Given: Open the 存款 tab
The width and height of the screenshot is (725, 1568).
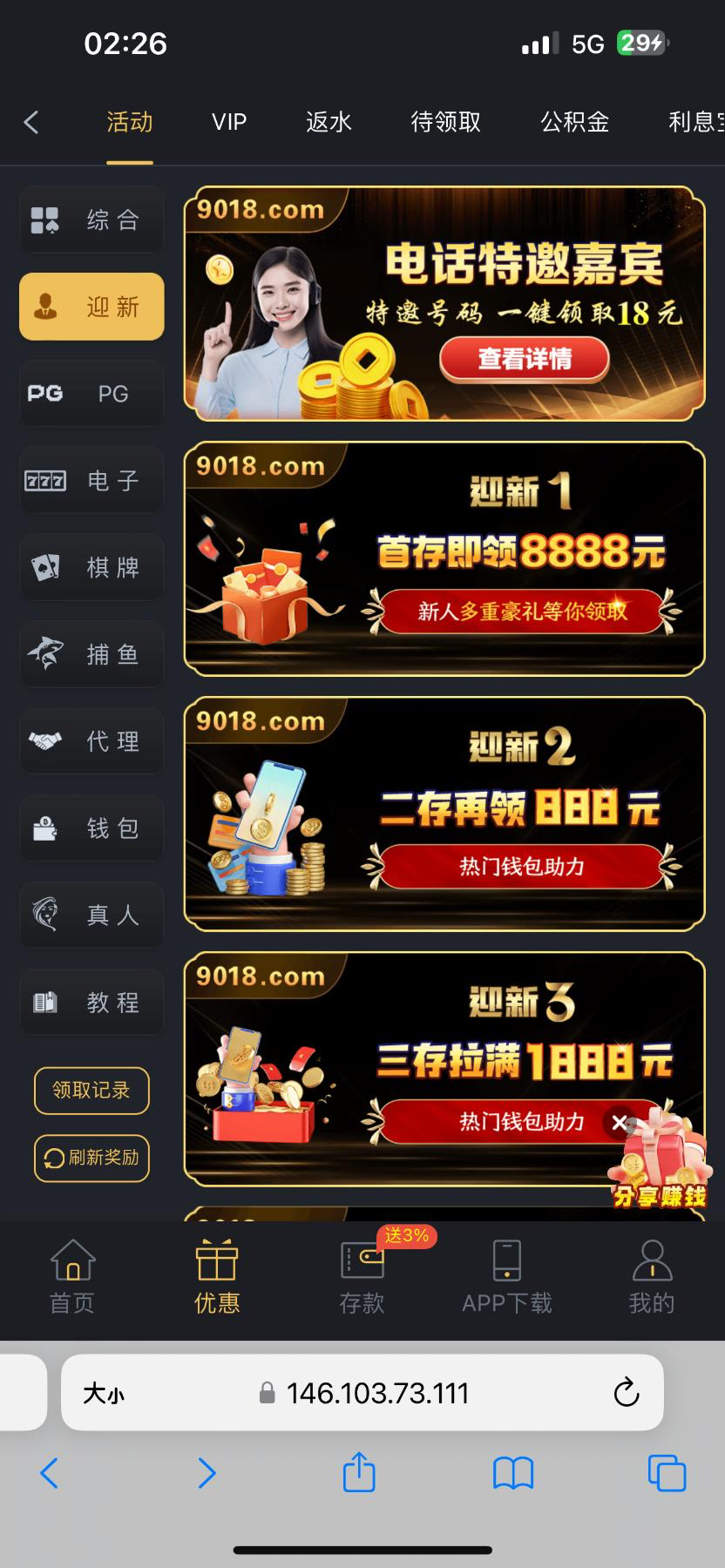Looking at the screenshot, I should coord(362,1276).
